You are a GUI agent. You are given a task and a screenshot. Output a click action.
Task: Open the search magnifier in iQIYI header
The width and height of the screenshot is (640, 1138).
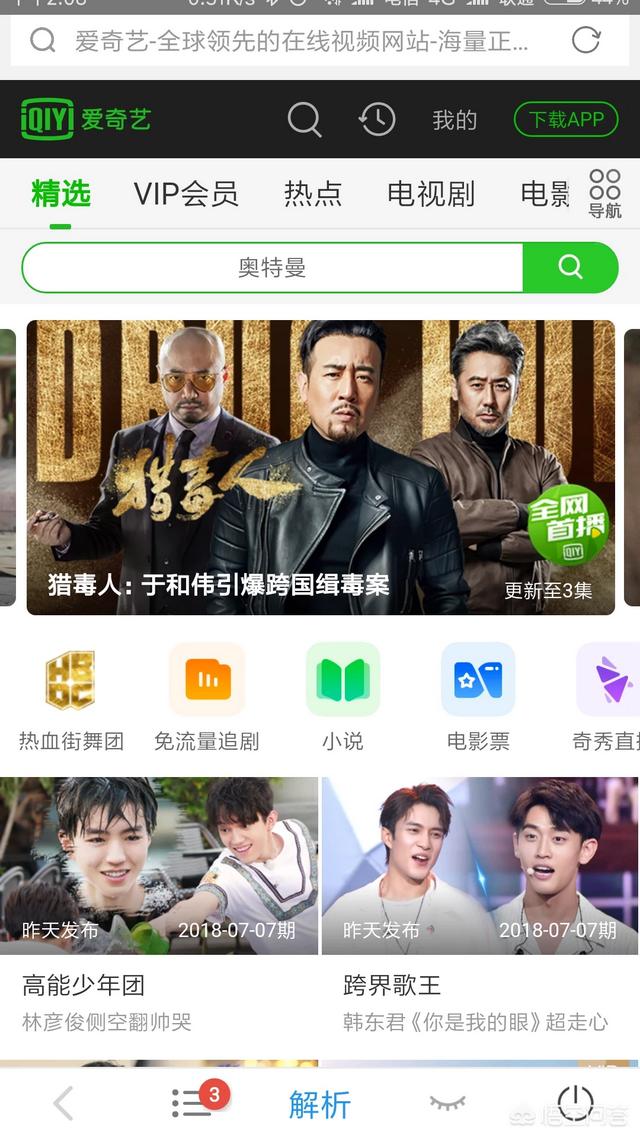(x=305, y=120)
